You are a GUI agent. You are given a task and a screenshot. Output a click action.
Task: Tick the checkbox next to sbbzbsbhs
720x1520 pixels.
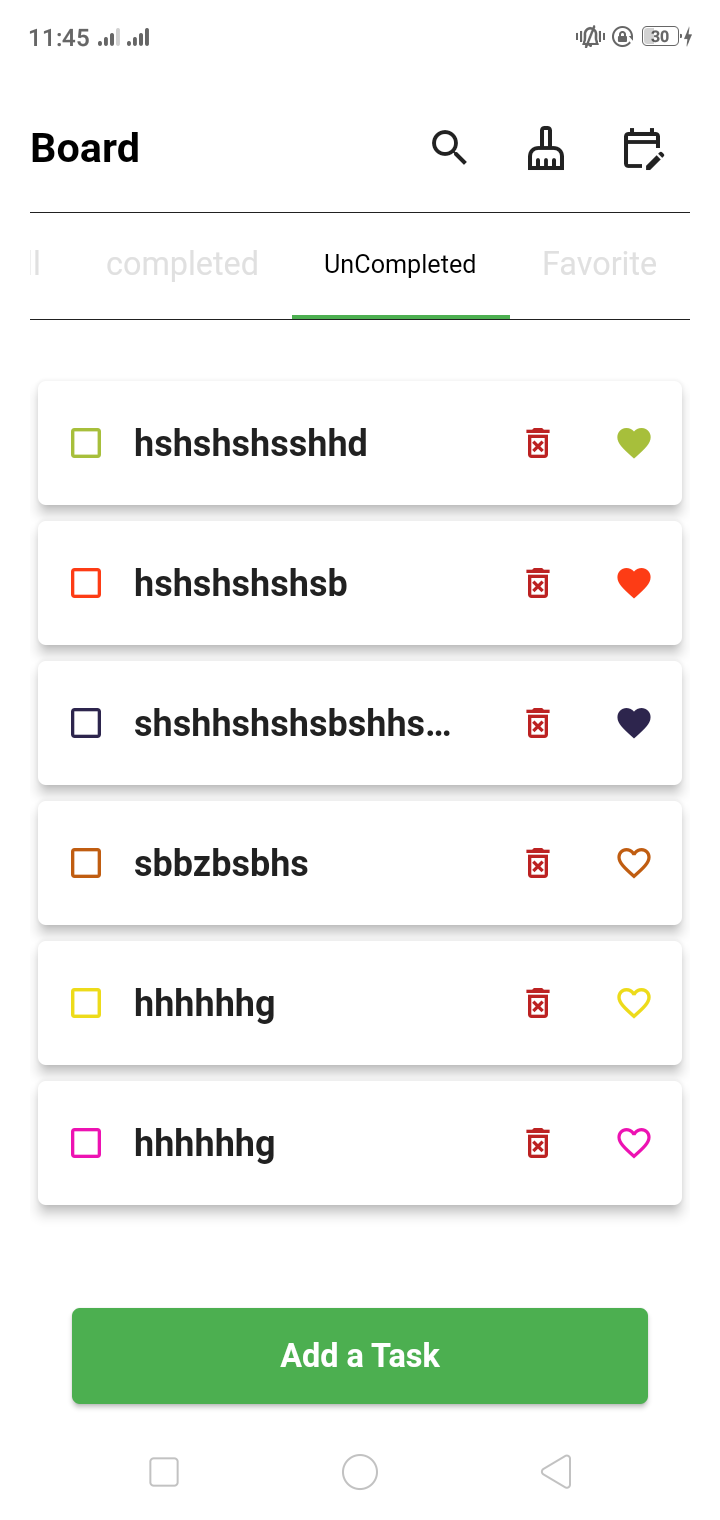pos(86,863)
